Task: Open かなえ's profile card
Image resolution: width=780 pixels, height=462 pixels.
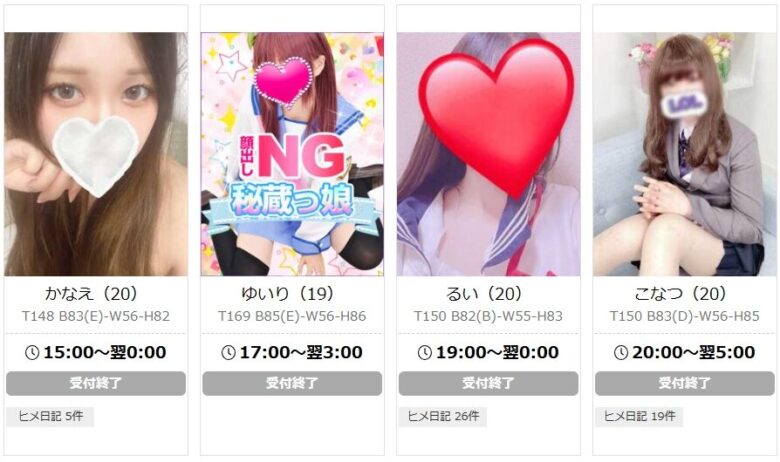Action: point(95,155)
